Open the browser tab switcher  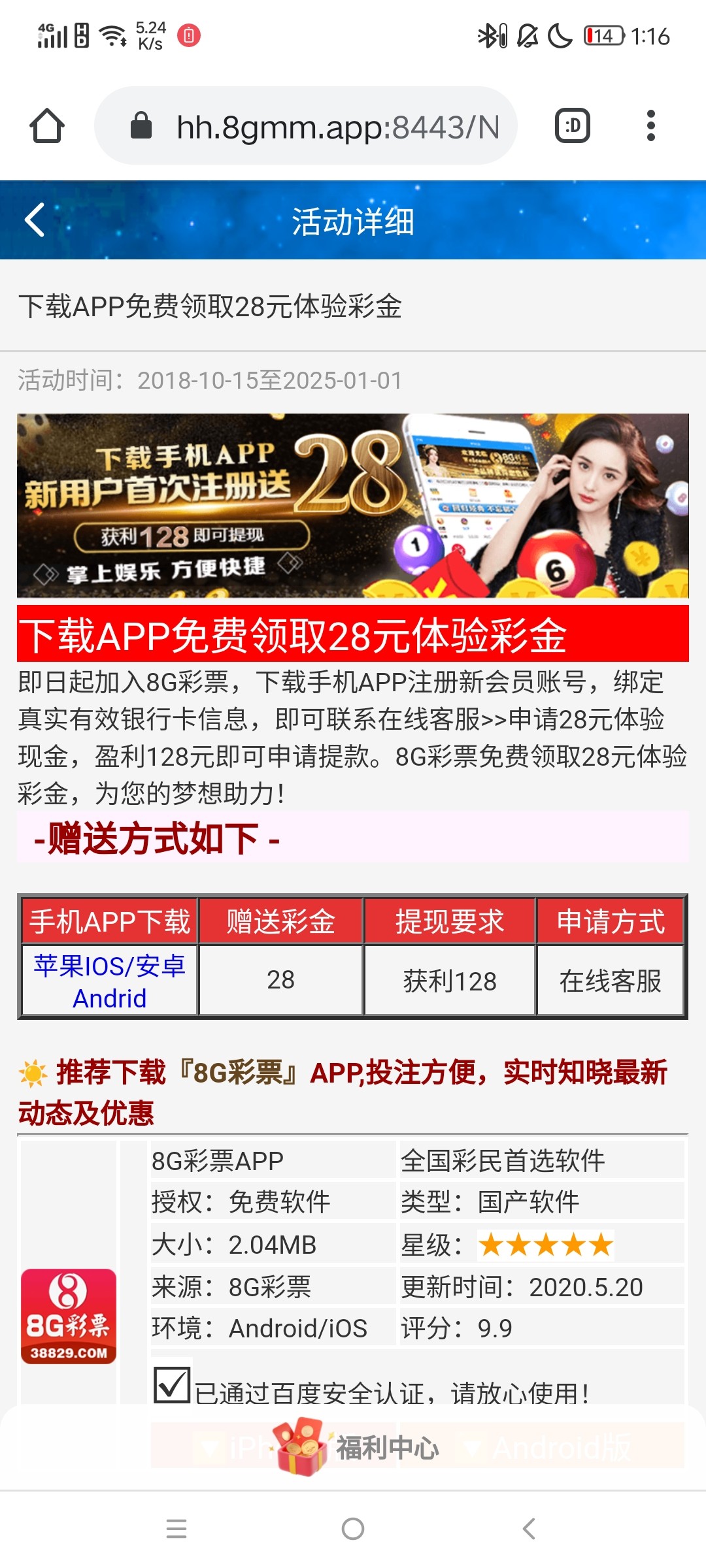coord(573,125)
